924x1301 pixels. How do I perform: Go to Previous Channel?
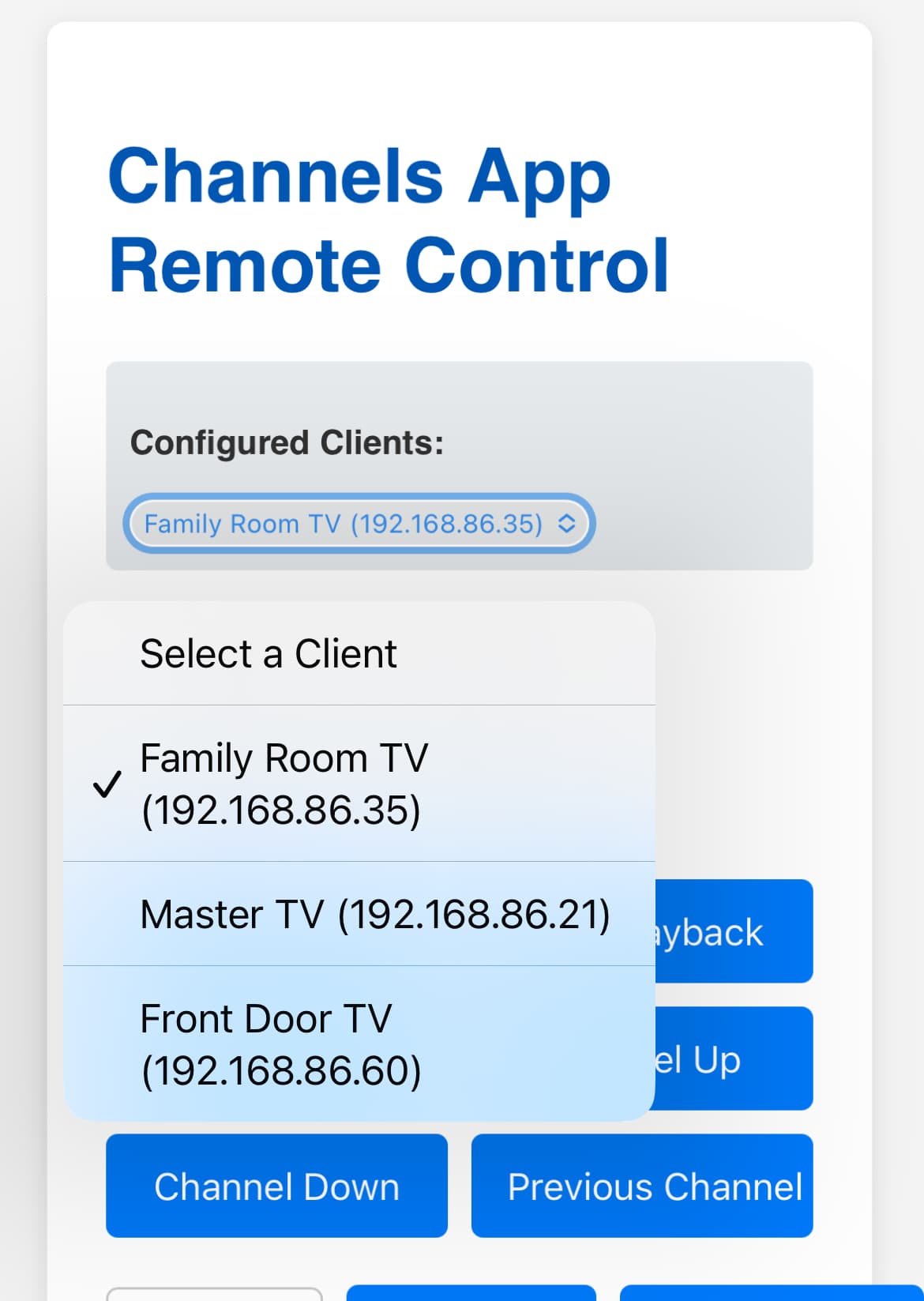pos(641,1186)
